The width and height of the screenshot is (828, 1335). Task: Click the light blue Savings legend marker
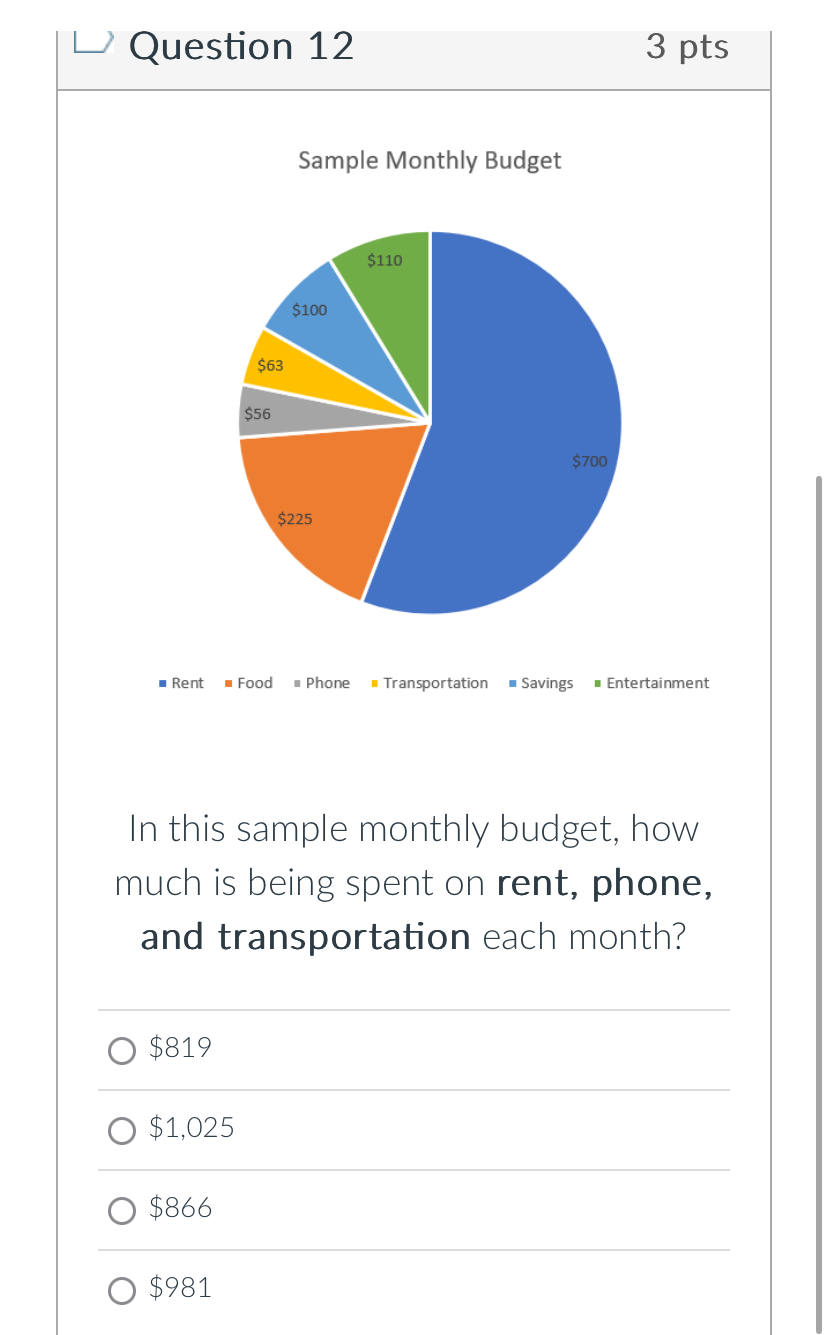[512, 682]
